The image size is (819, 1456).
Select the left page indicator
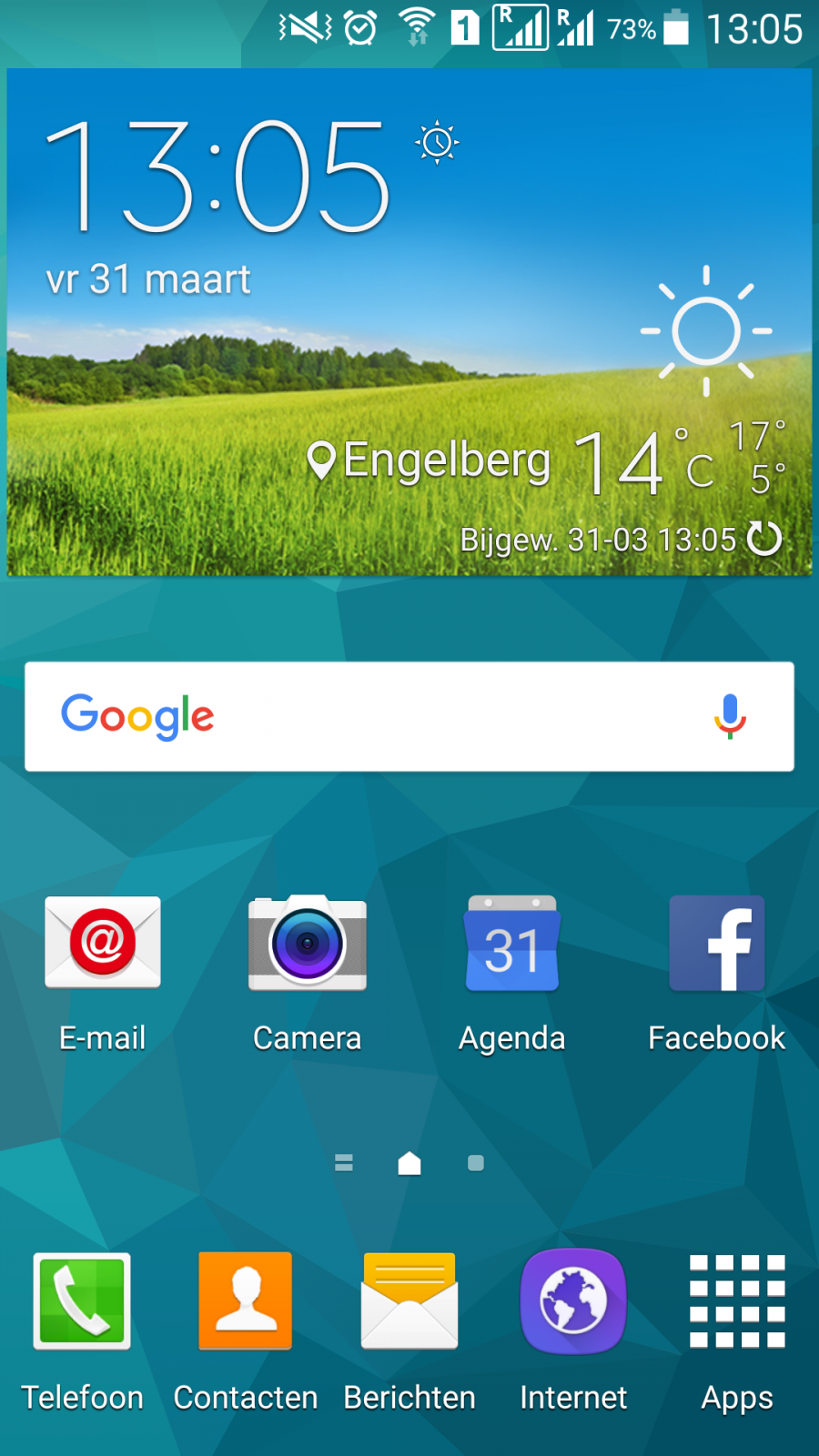(x=343, y=1162)
